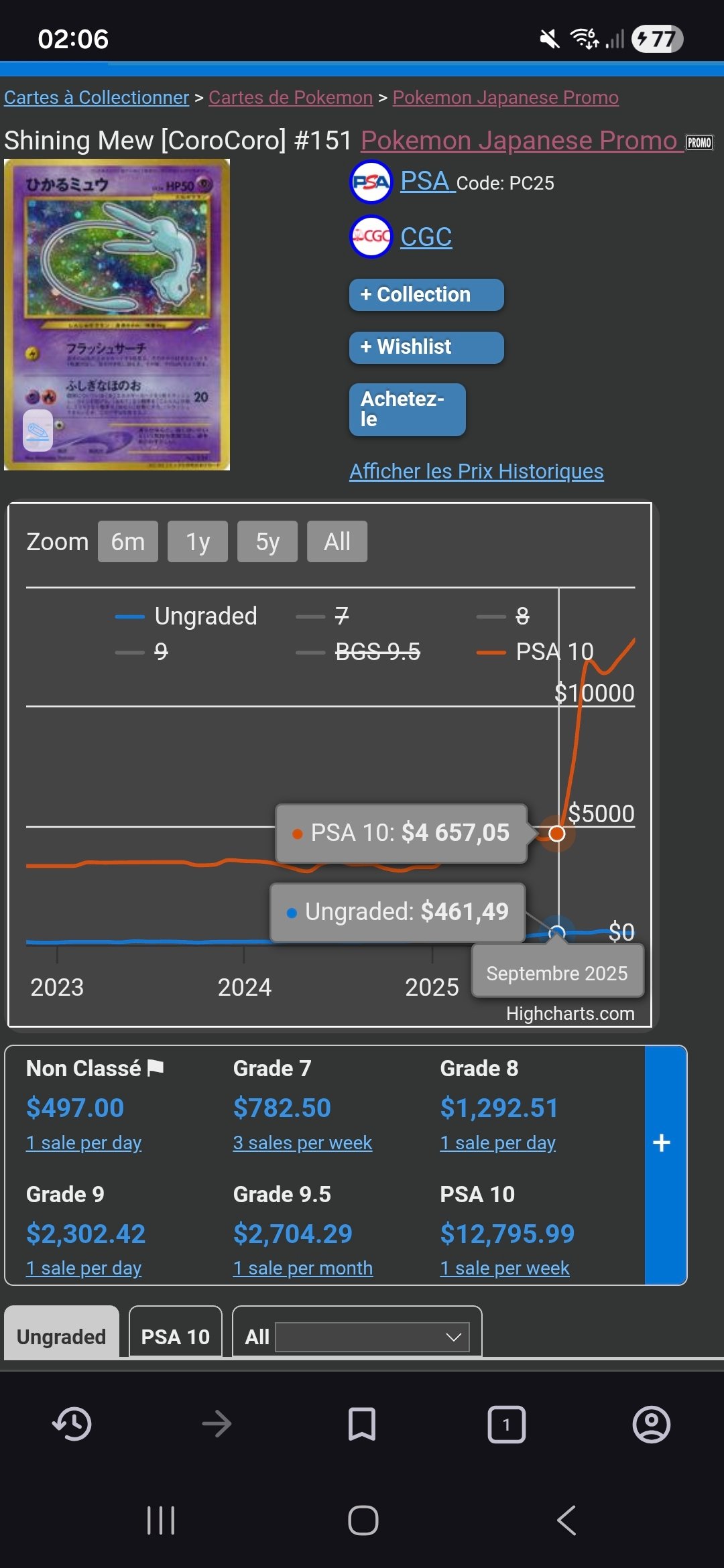Set chart zoom to 5y

[x=267, y=541]
